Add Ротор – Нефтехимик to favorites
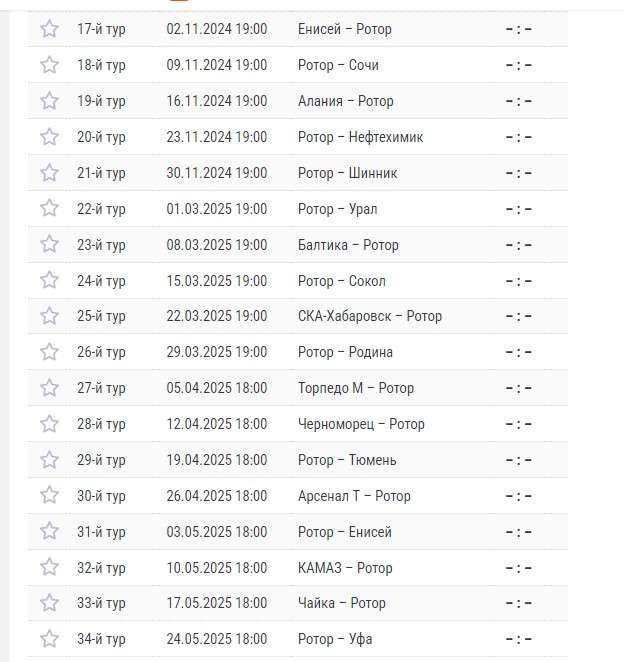This screenshot has height=662, width=624. click(49, 137)
